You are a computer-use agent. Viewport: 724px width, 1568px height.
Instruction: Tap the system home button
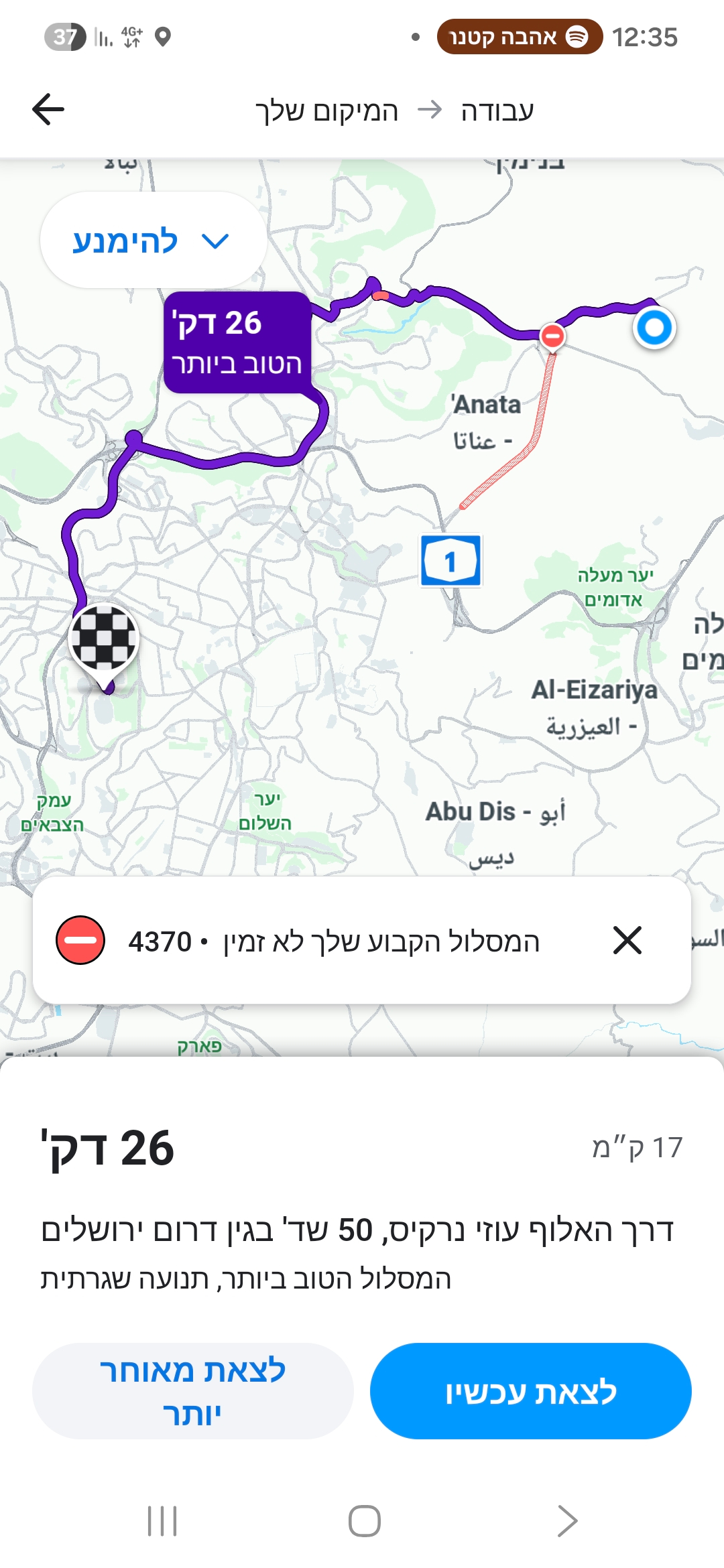[364, 1520]
